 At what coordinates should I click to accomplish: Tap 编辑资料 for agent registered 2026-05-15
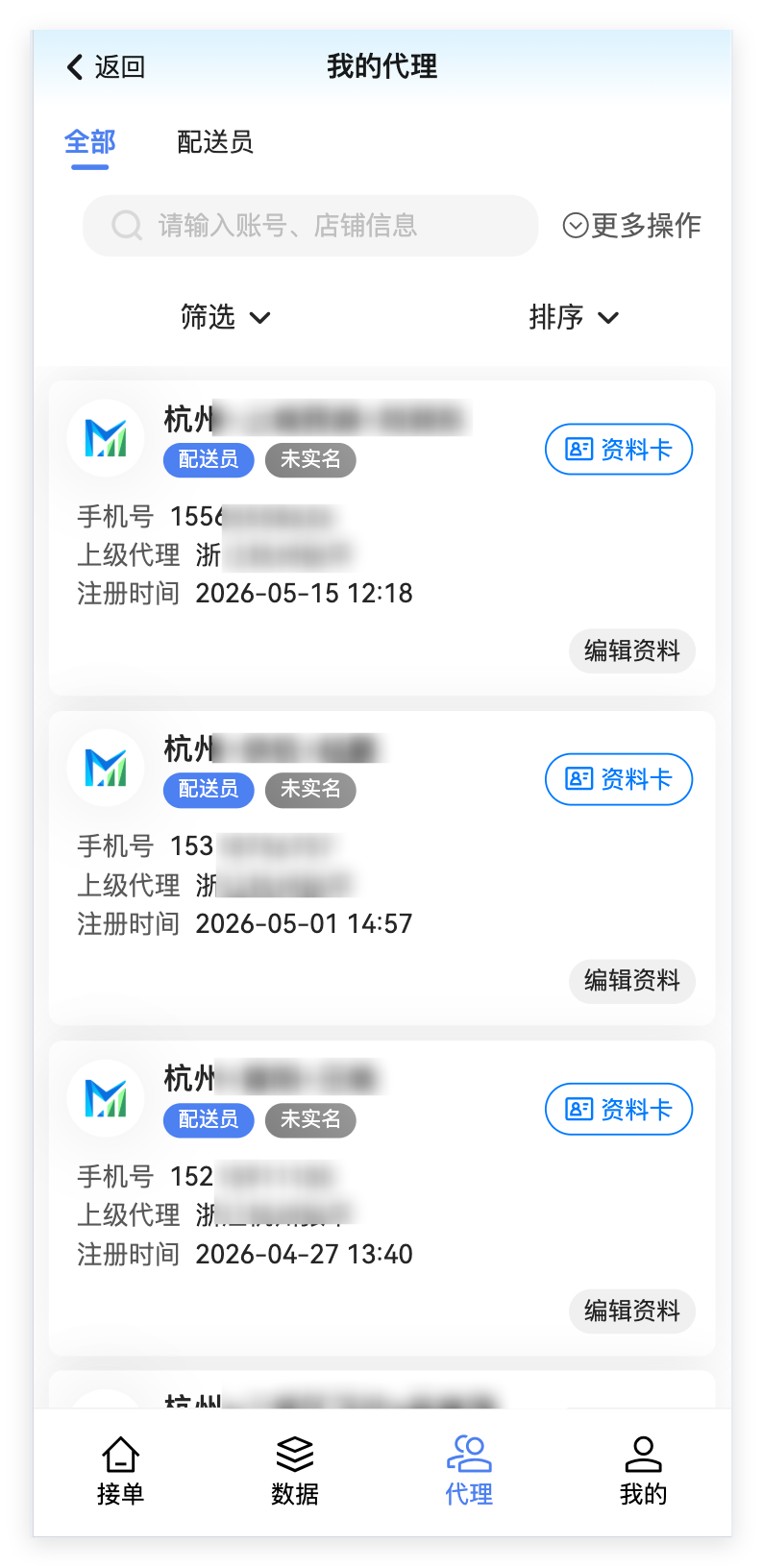click(x=631, y=650)
